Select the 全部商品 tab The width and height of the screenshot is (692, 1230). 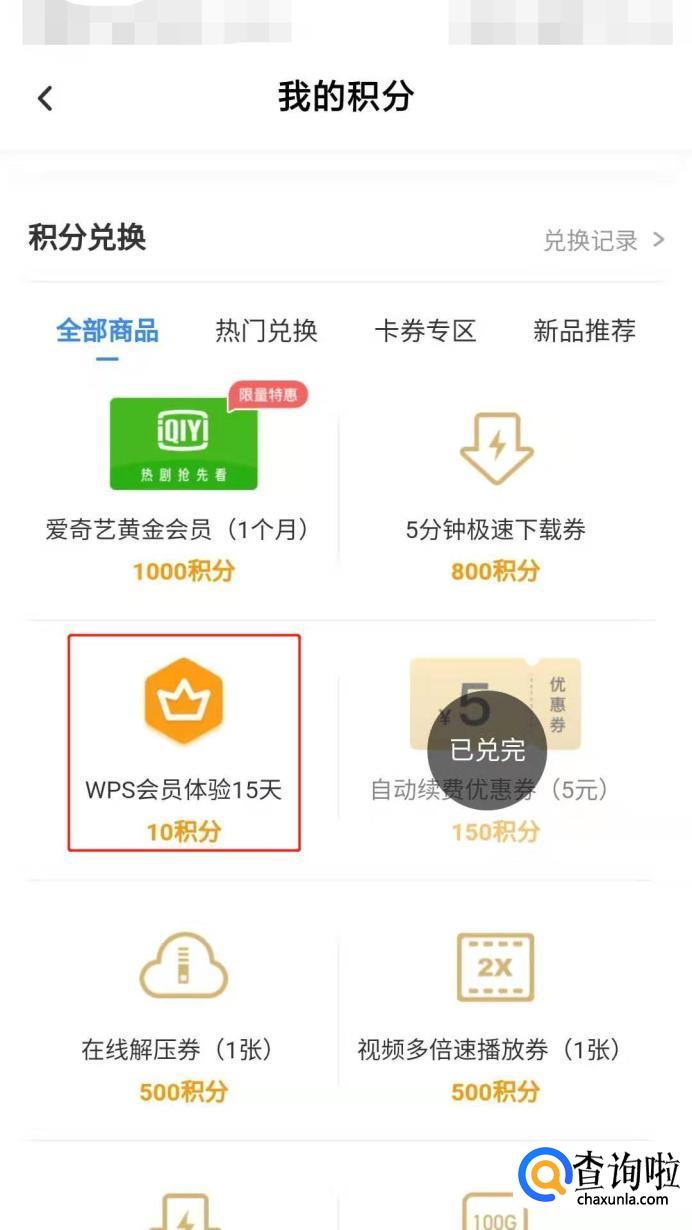point(107,331)
